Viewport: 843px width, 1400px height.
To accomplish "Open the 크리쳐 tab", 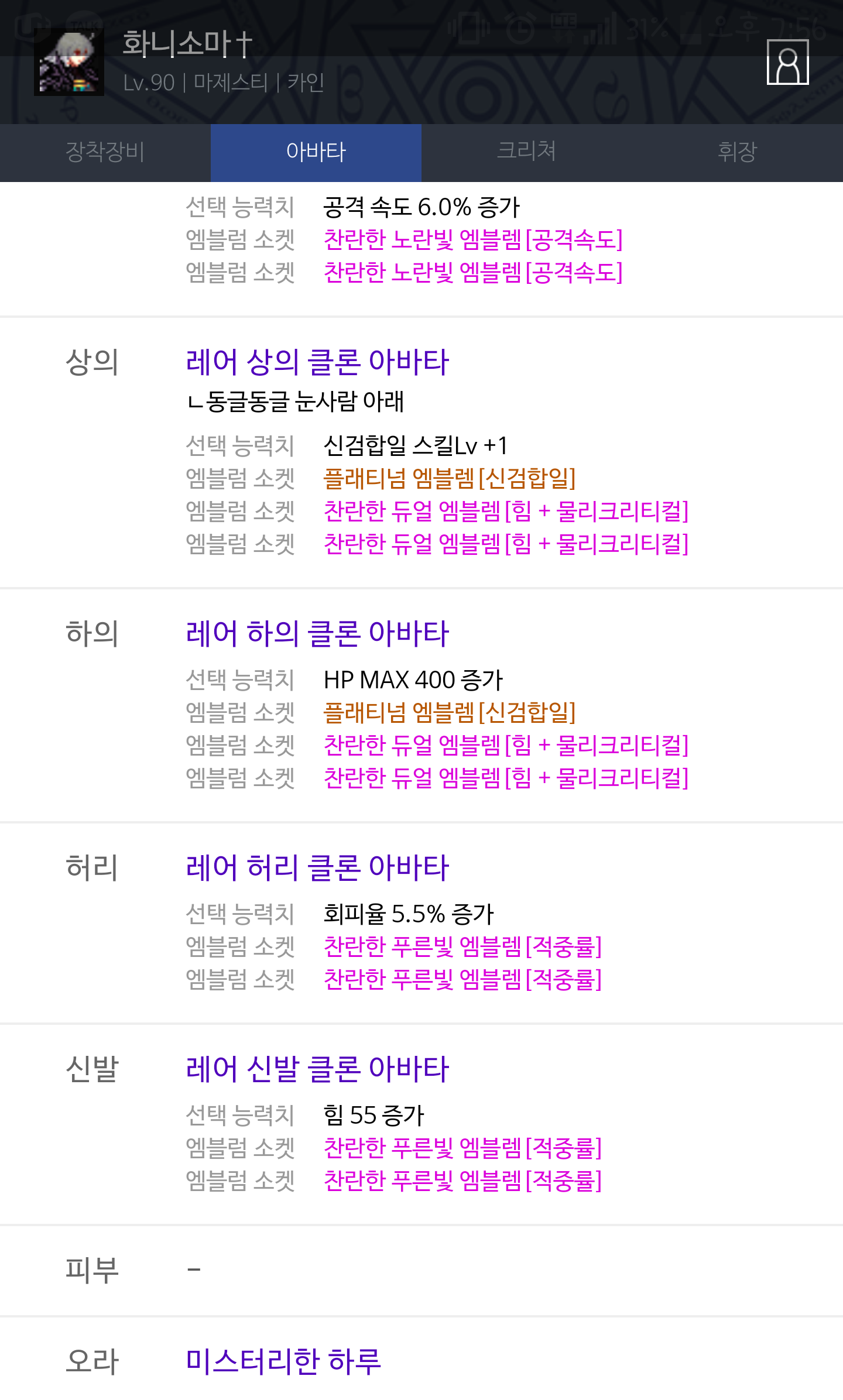I will [527, 152].
